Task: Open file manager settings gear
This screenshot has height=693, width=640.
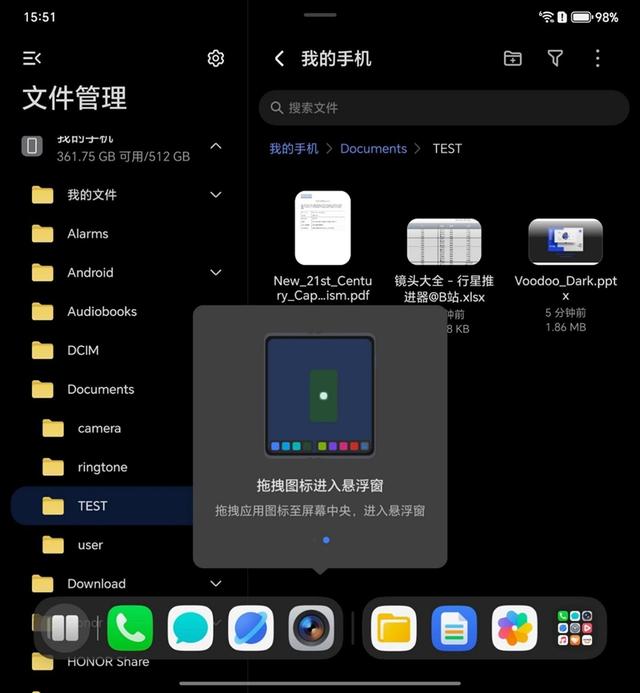Action: tap(215, 58)
